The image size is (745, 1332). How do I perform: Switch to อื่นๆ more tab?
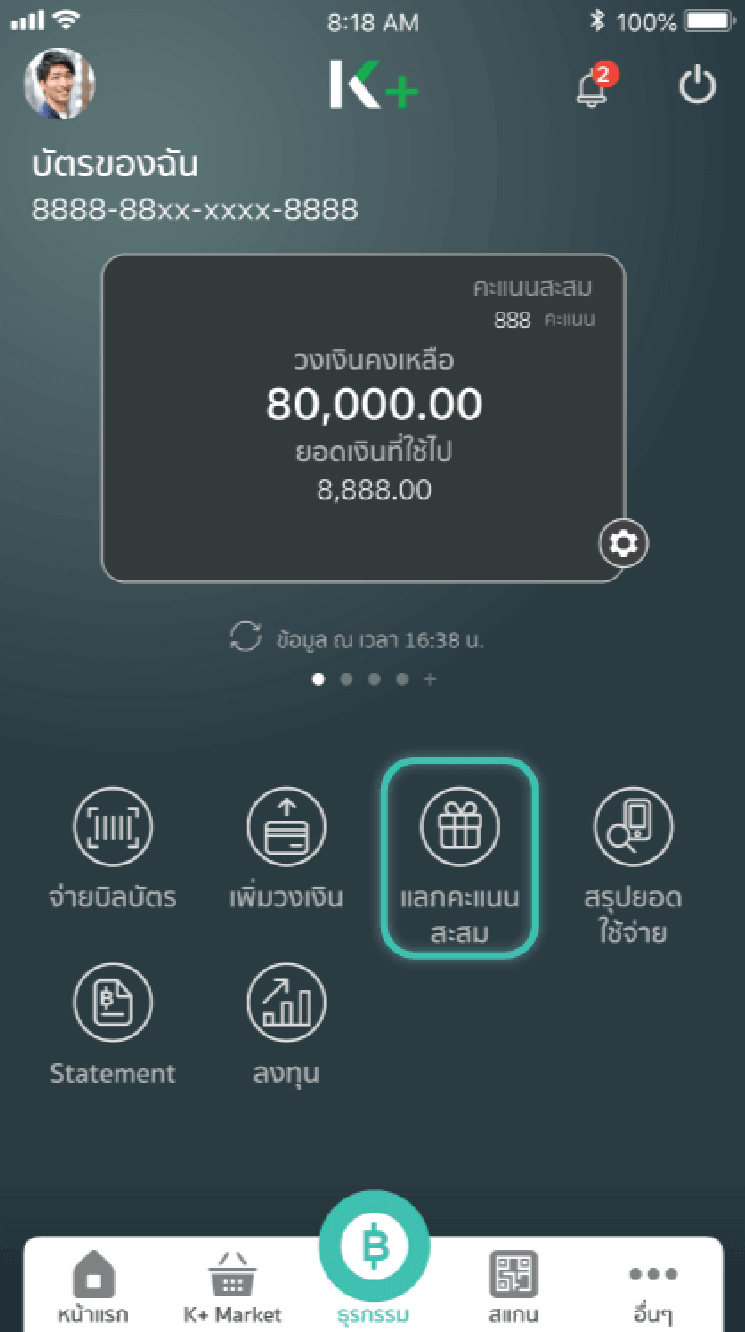tap(653, 1288)
